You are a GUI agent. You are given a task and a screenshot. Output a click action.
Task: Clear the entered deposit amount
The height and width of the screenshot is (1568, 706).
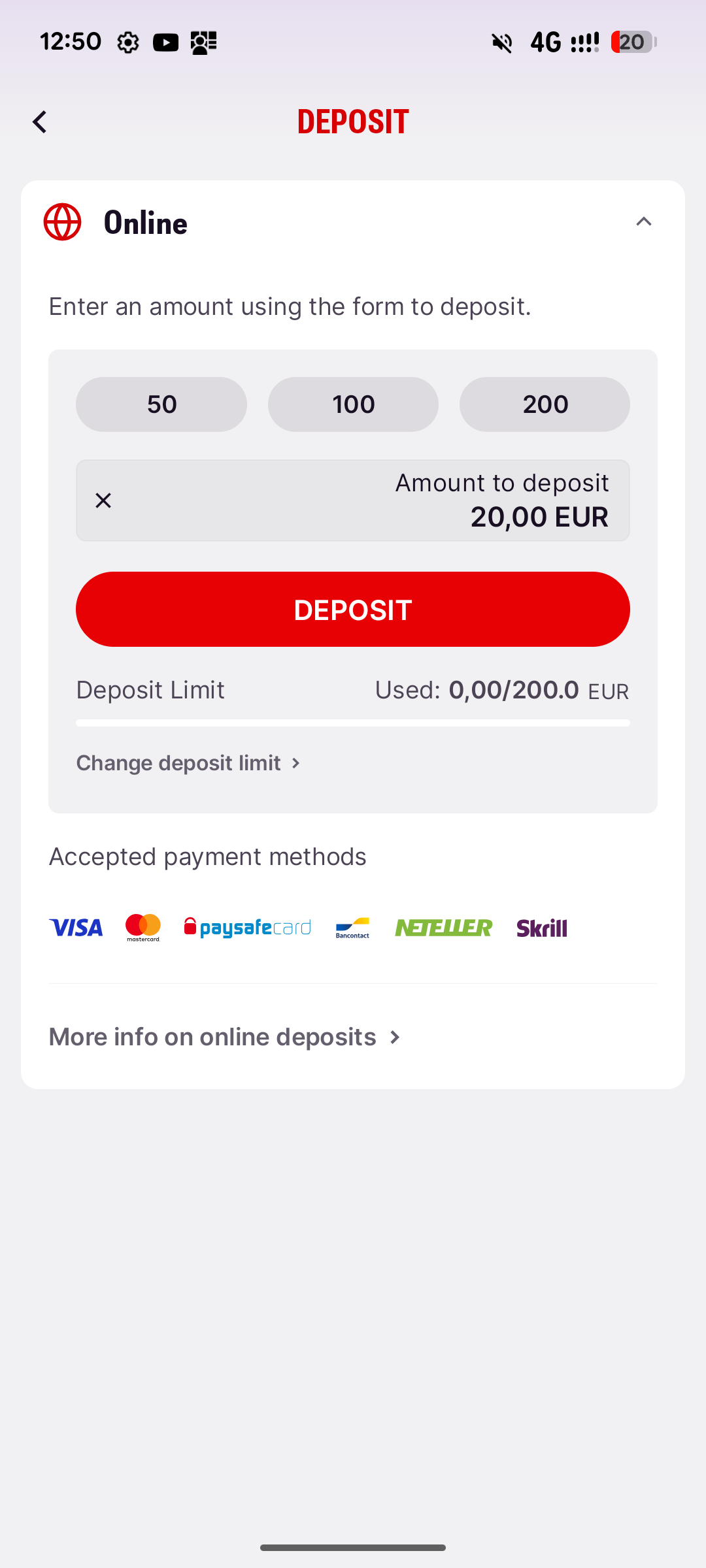tap(103, 500)
